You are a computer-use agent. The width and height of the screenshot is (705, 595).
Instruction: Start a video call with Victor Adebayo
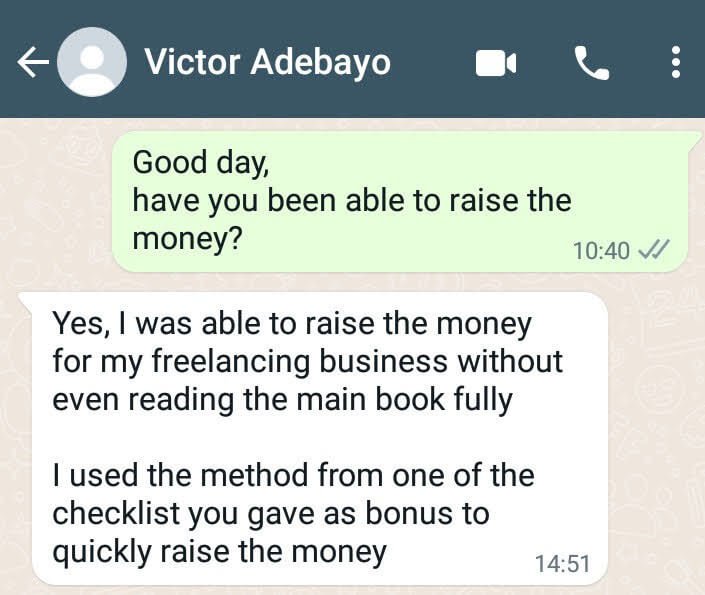coord(496,64)
